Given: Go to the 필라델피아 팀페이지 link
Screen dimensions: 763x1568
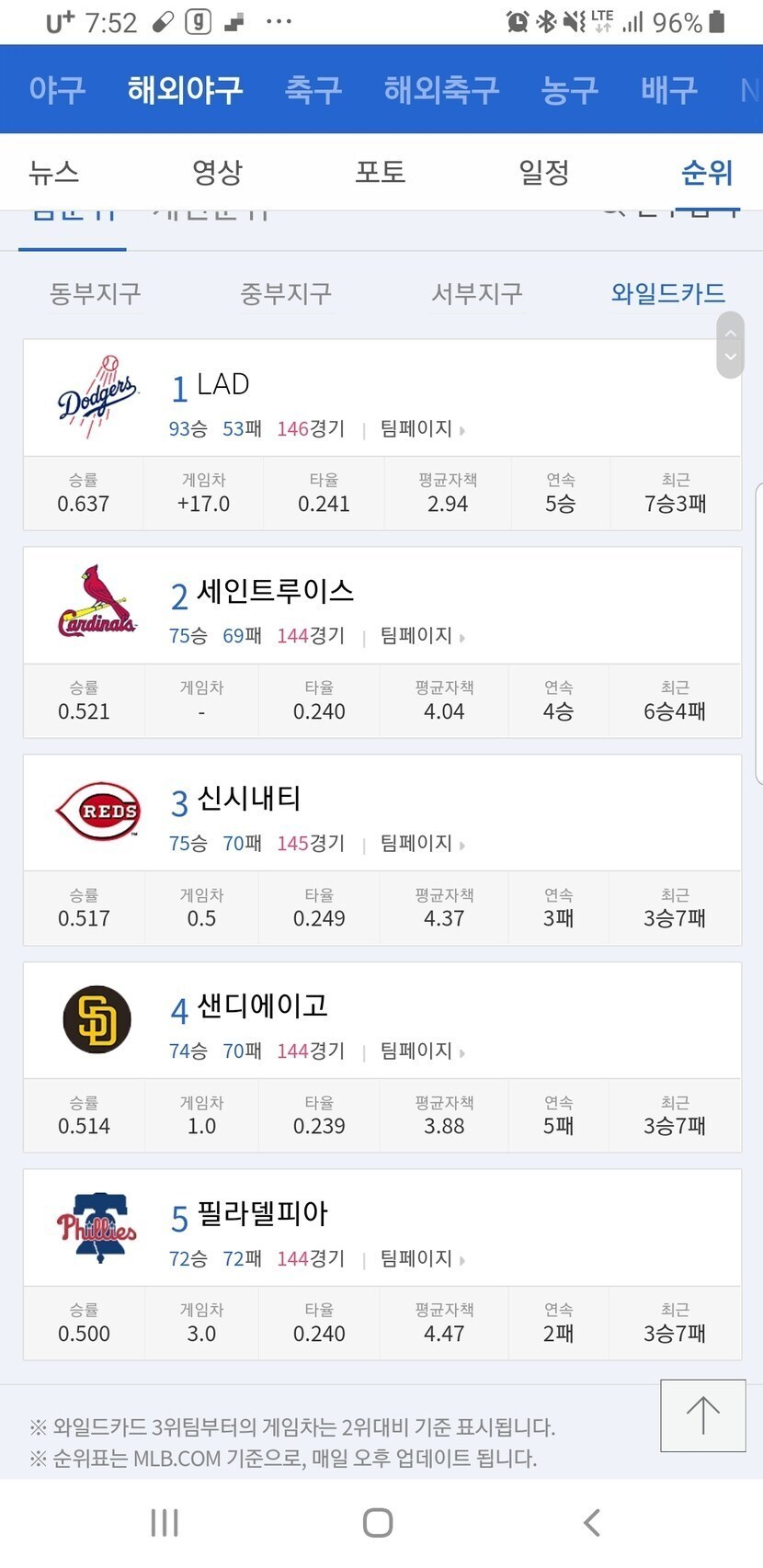Looking at the screenshot, I should pyautogui.click(x=421, y=1259).
